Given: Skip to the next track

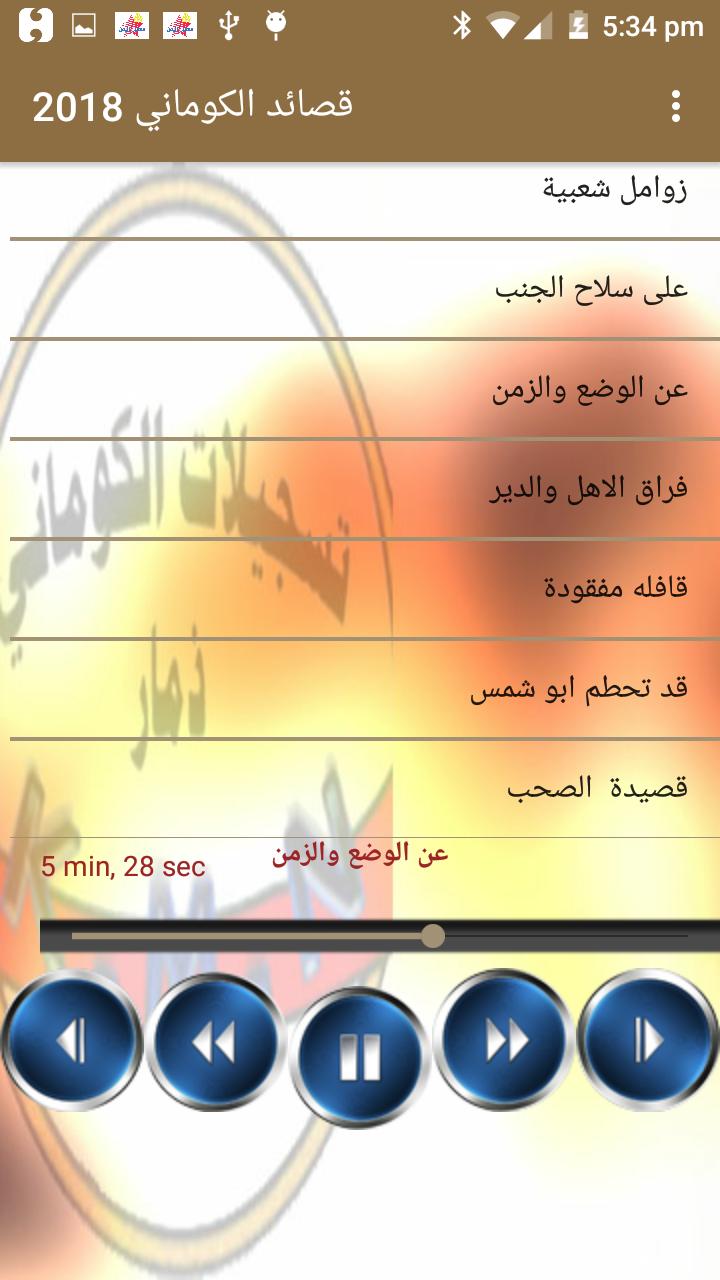Looking at the screenshot, I should 648,1042.
